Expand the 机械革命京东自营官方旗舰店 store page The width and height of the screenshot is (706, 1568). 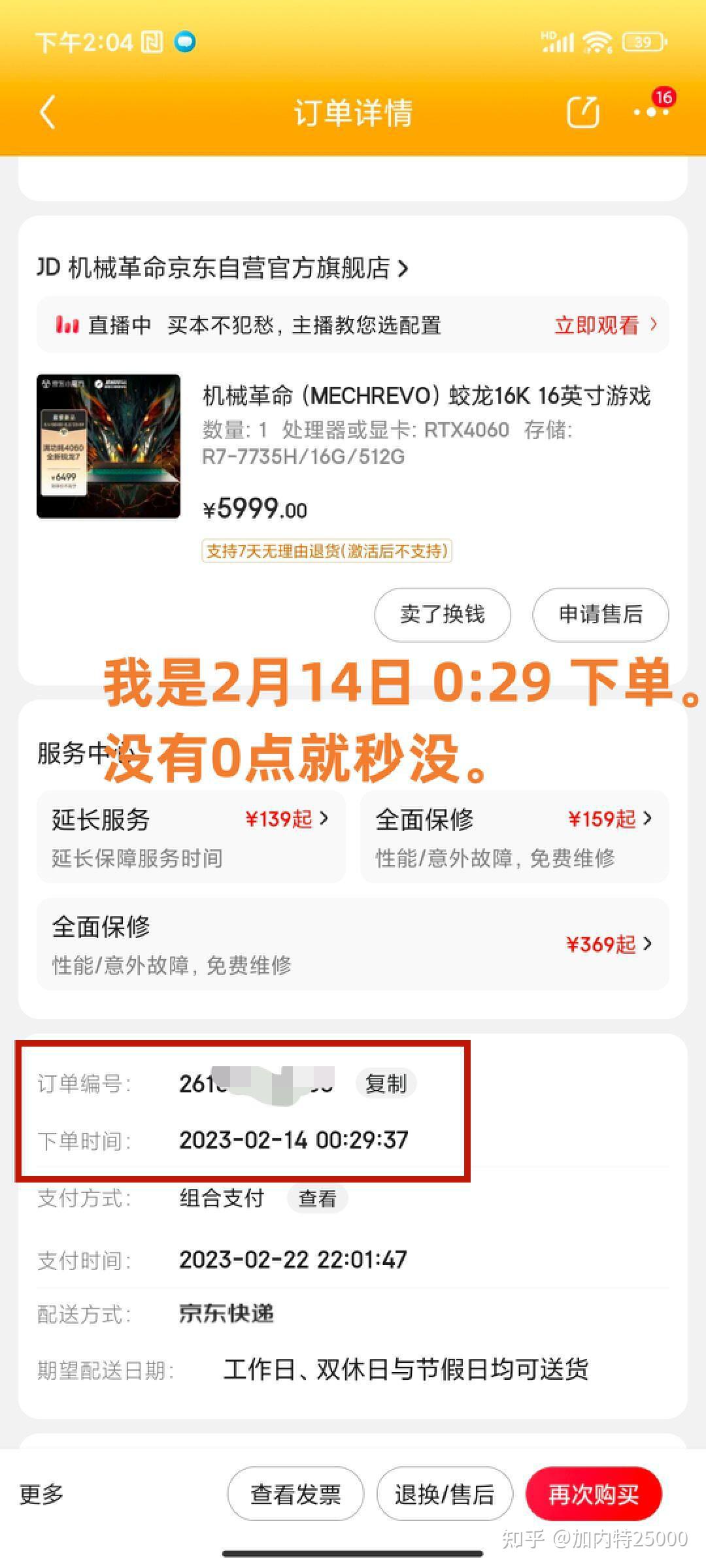pyautogui.click(x=222, y=269)
